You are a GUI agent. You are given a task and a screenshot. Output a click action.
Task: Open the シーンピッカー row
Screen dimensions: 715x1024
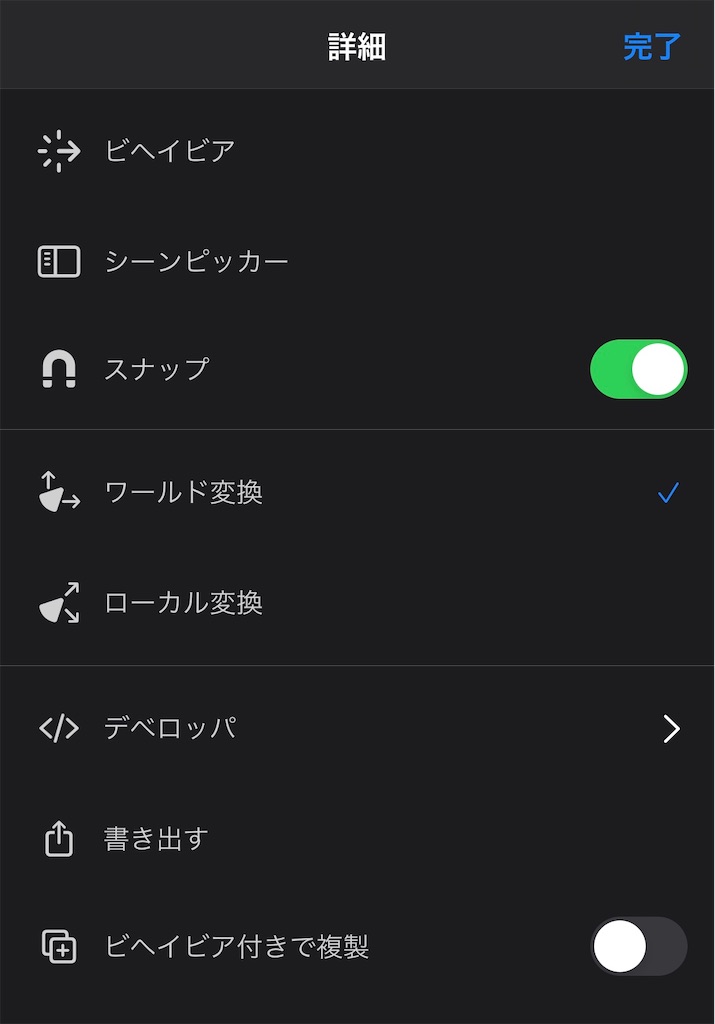click(196, 262)
